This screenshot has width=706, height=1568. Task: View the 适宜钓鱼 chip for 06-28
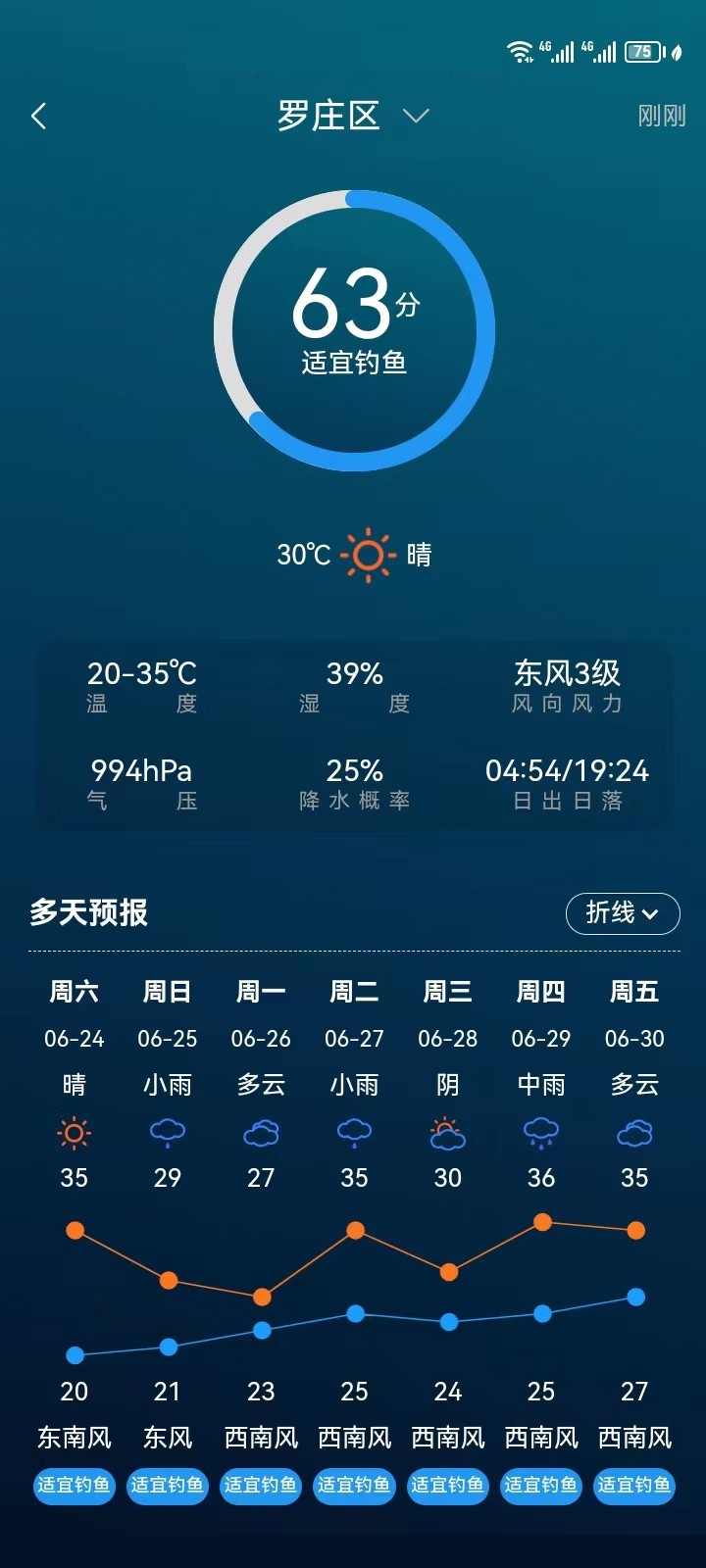point(448,1486)
